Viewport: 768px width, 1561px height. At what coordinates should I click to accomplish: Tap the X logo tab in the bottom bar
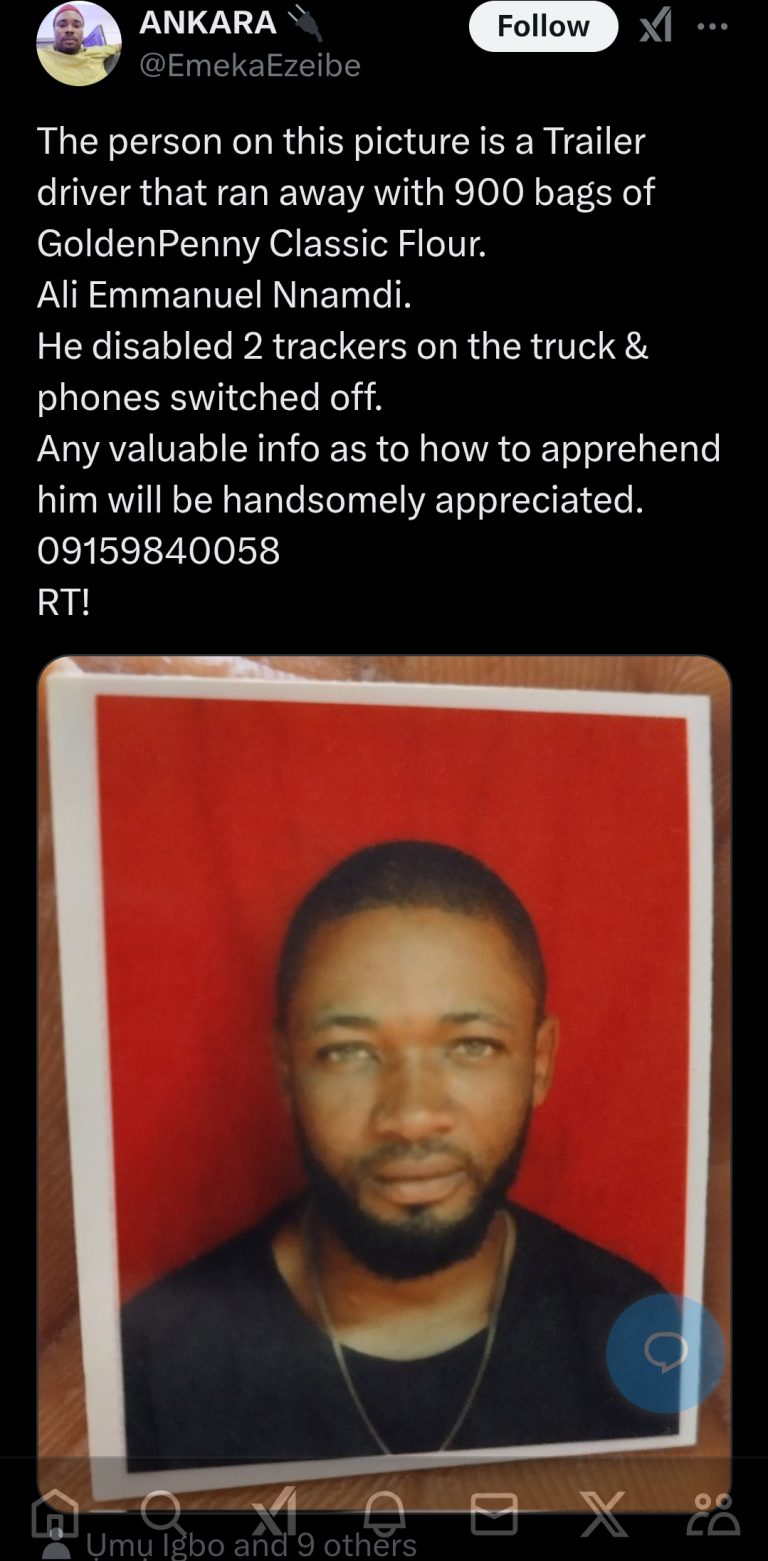click(x=603, y=1512)
